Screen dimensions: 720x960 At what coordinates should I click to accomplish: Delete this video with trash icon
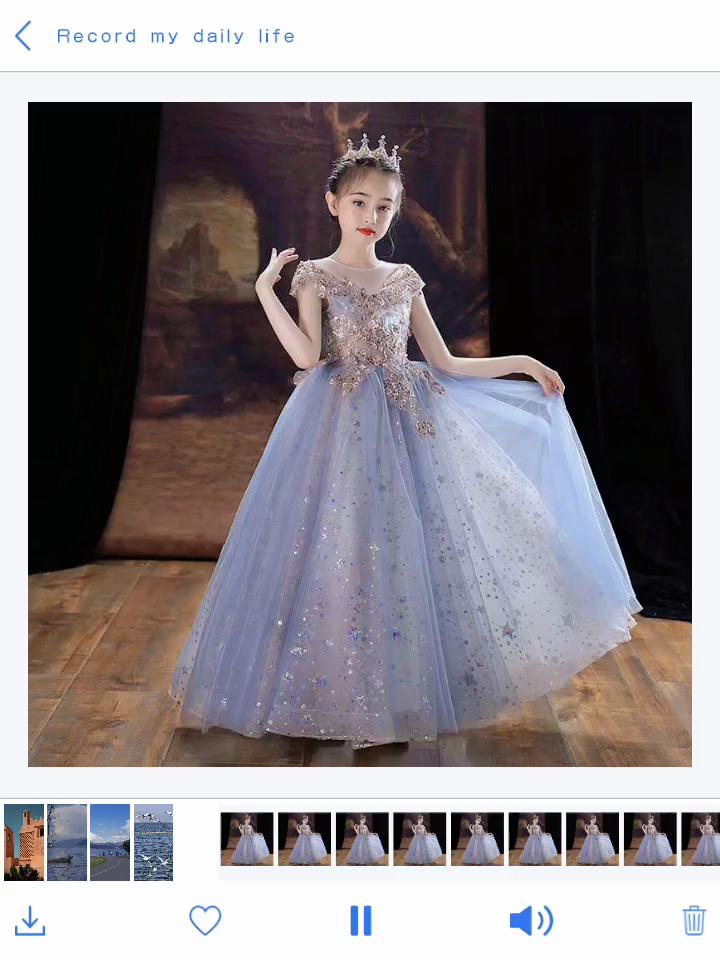[694, 920]
